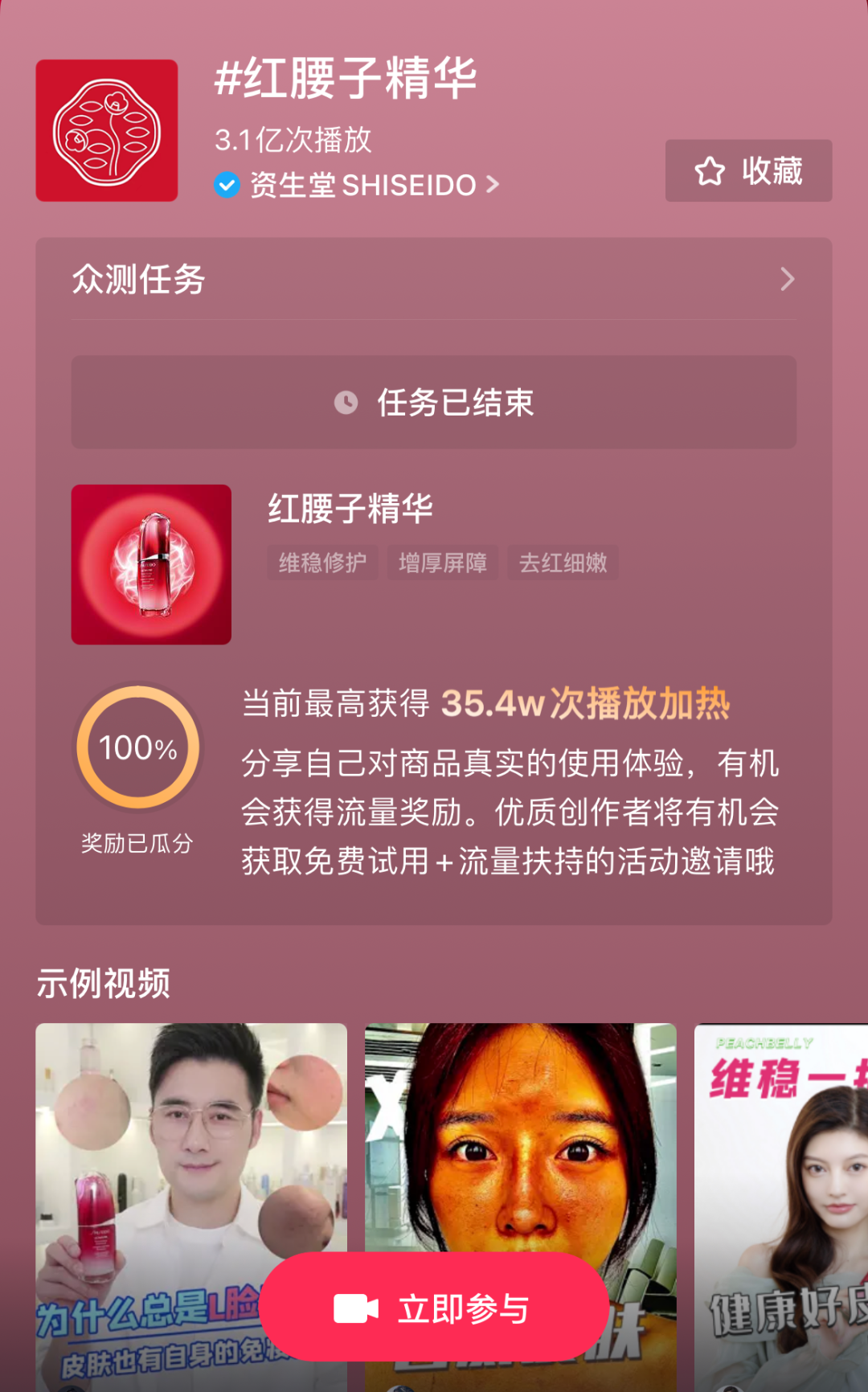Play the example video of the woman's orange-lit face
The width and height of the screenshot is (868, 1392).
[520, 1141]
